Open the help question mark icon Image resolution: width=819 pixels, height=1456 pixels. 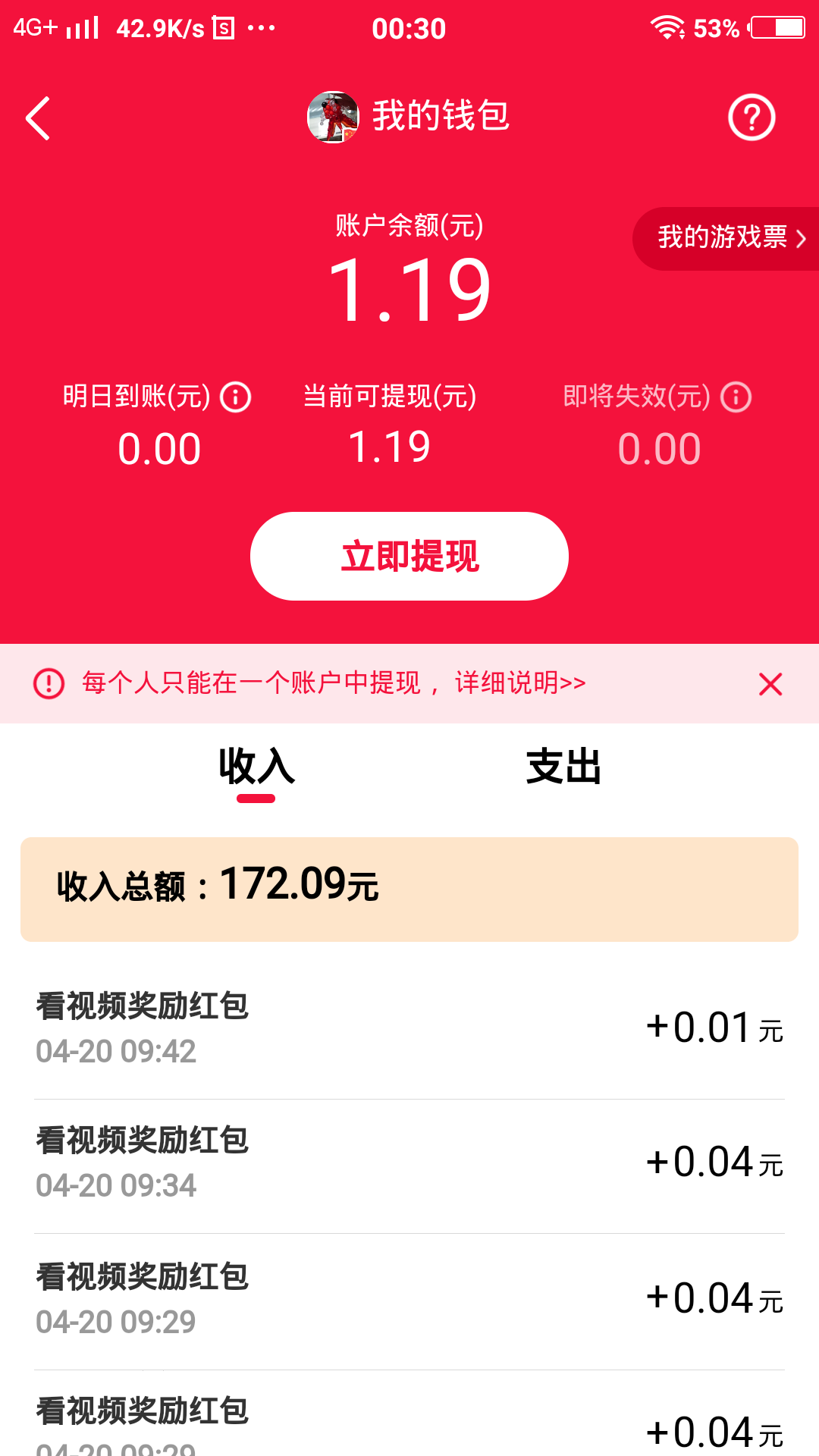pyautogui.click(x=751, y=117)
